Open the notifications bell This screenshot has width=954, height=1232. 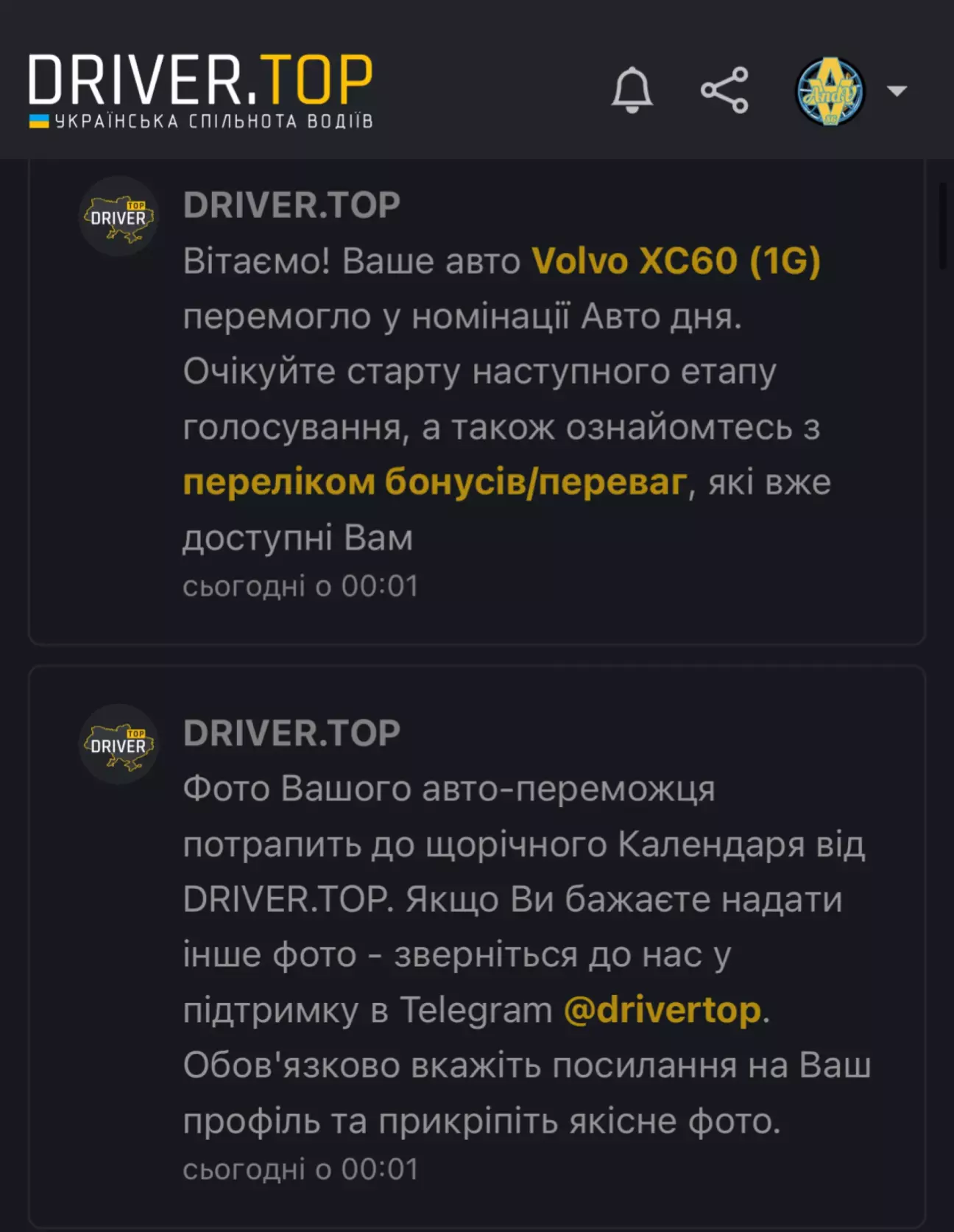632,91
